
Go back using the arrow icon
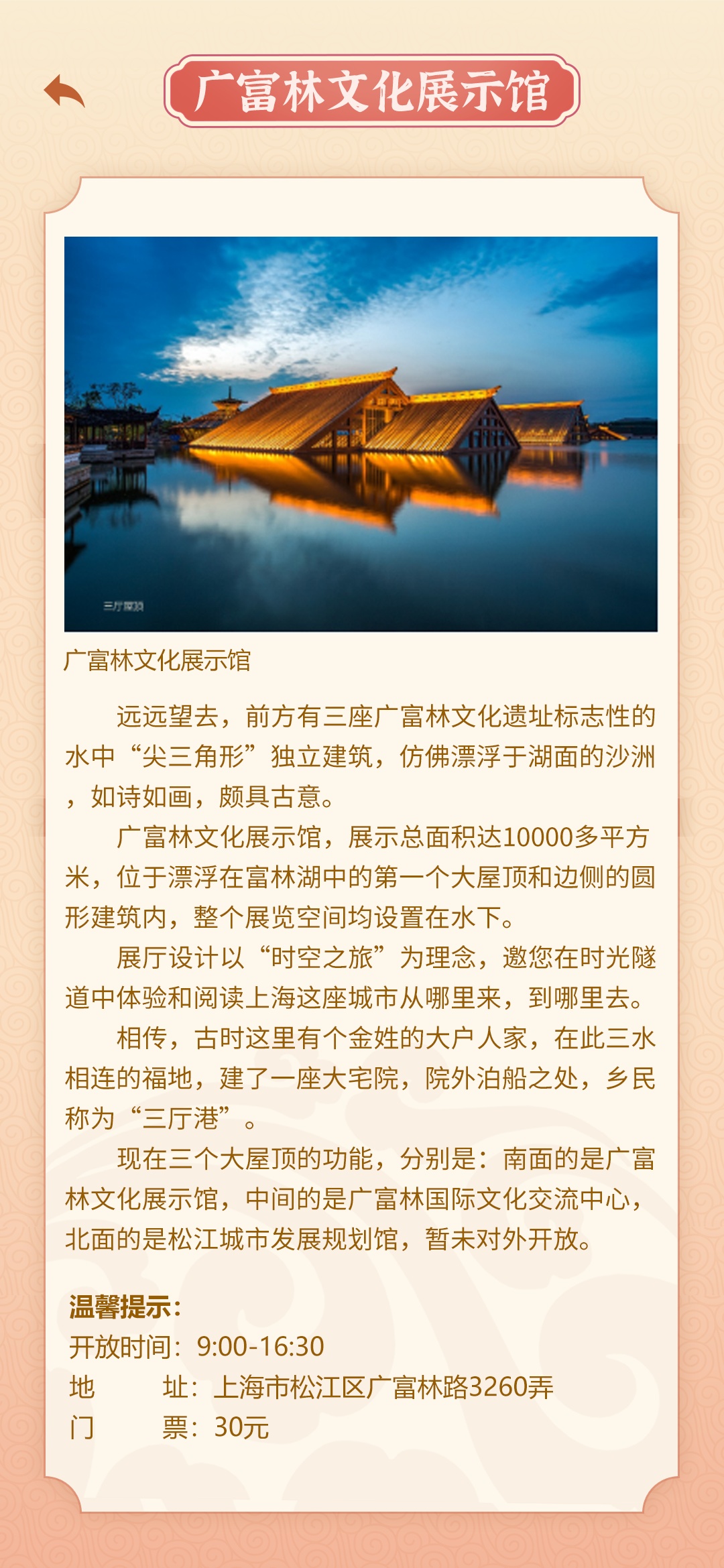coord(64,91)
